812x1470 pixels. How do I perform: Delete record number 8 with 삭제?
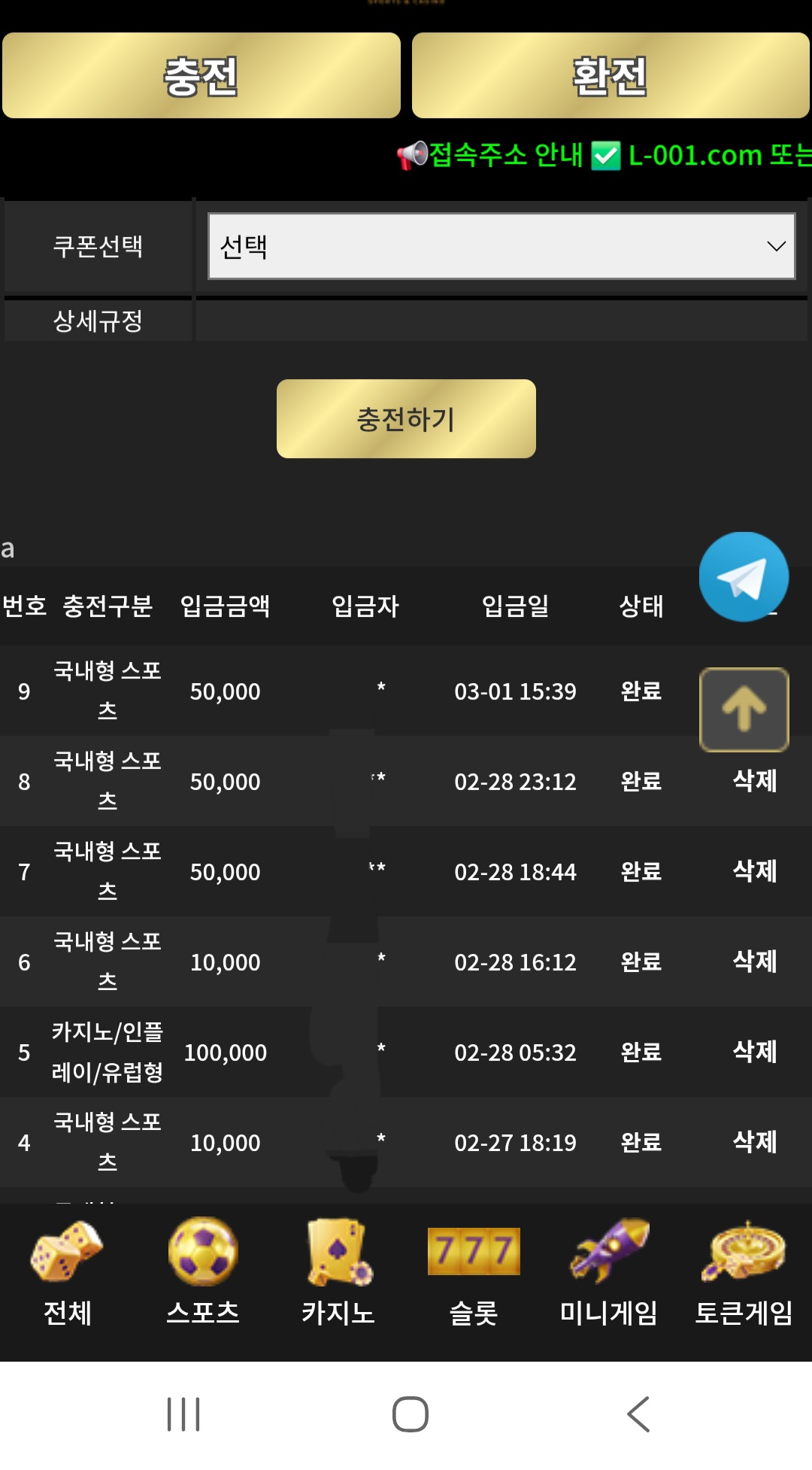754,781
